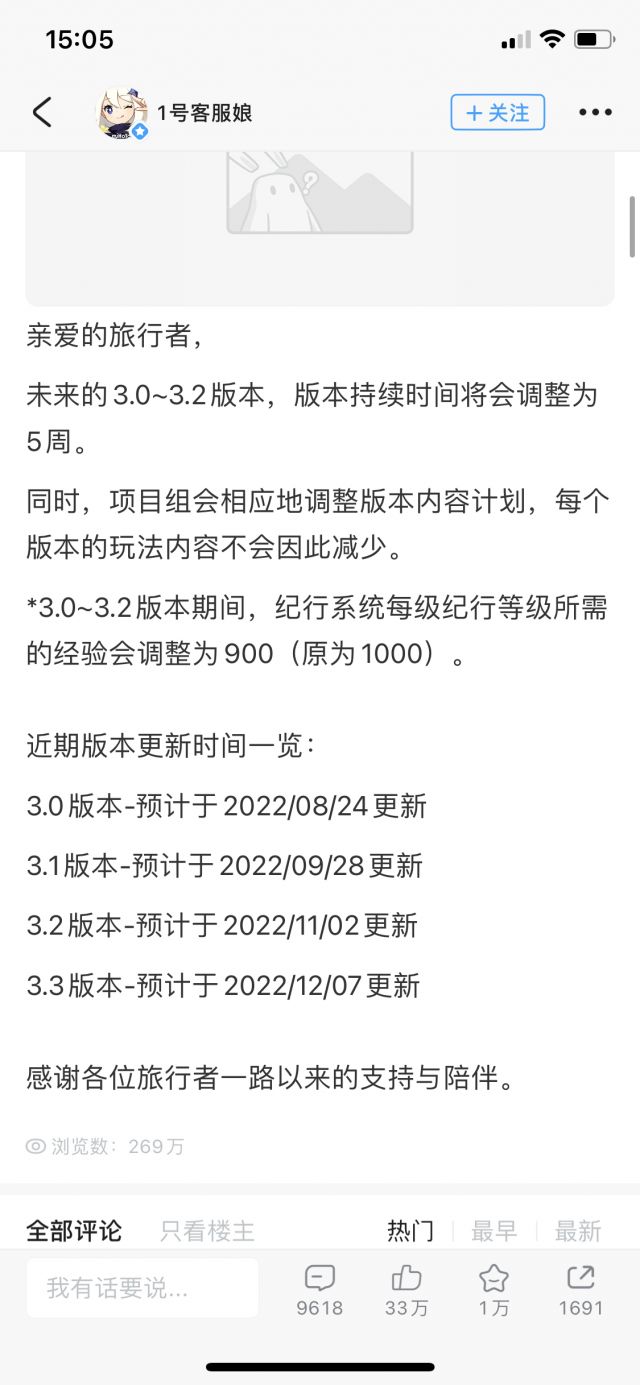Image resolution: width=640 pixels, height=1385 pixels.
Task: Select the 全部评论 tab
Action: pos(73,1230)
